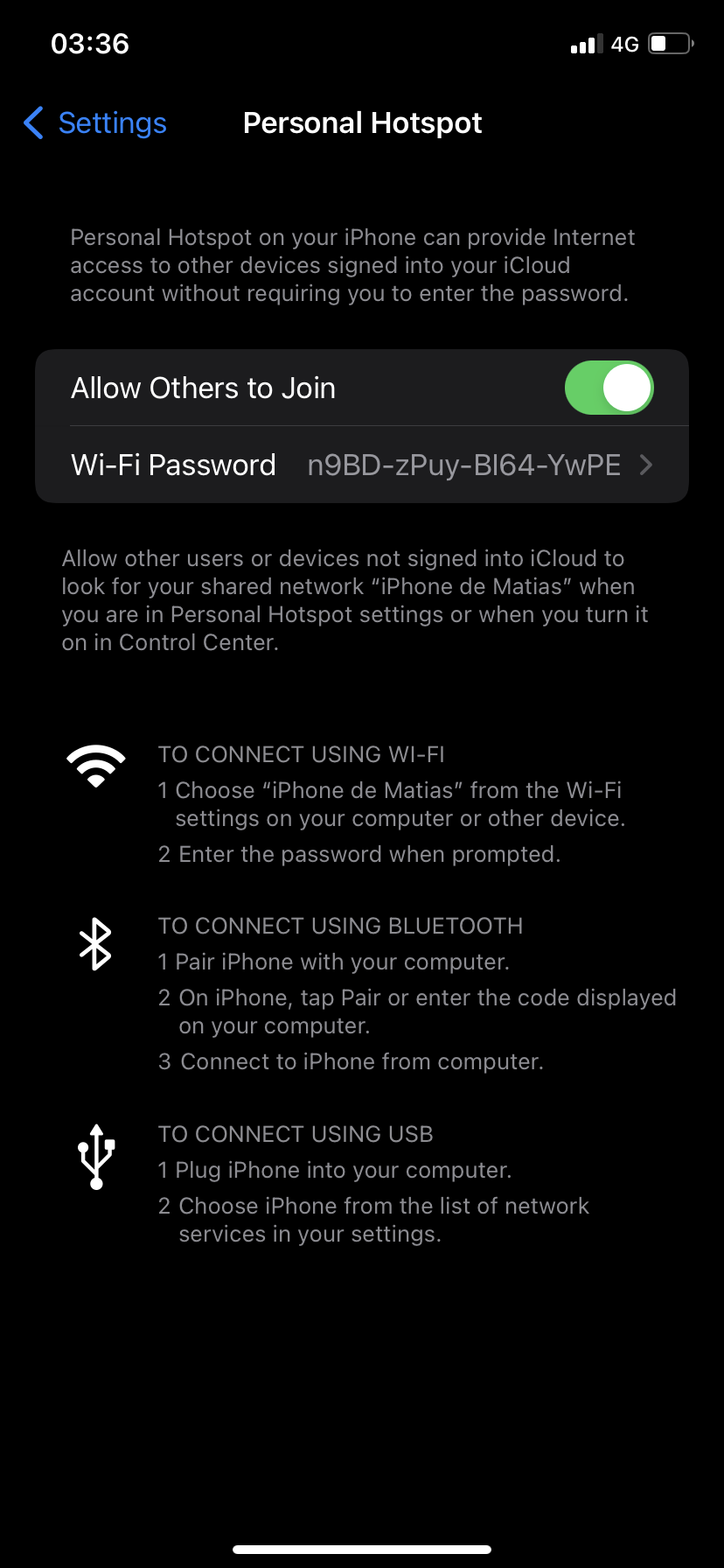Return to Settings via back navigation

[x=92, y=123]
